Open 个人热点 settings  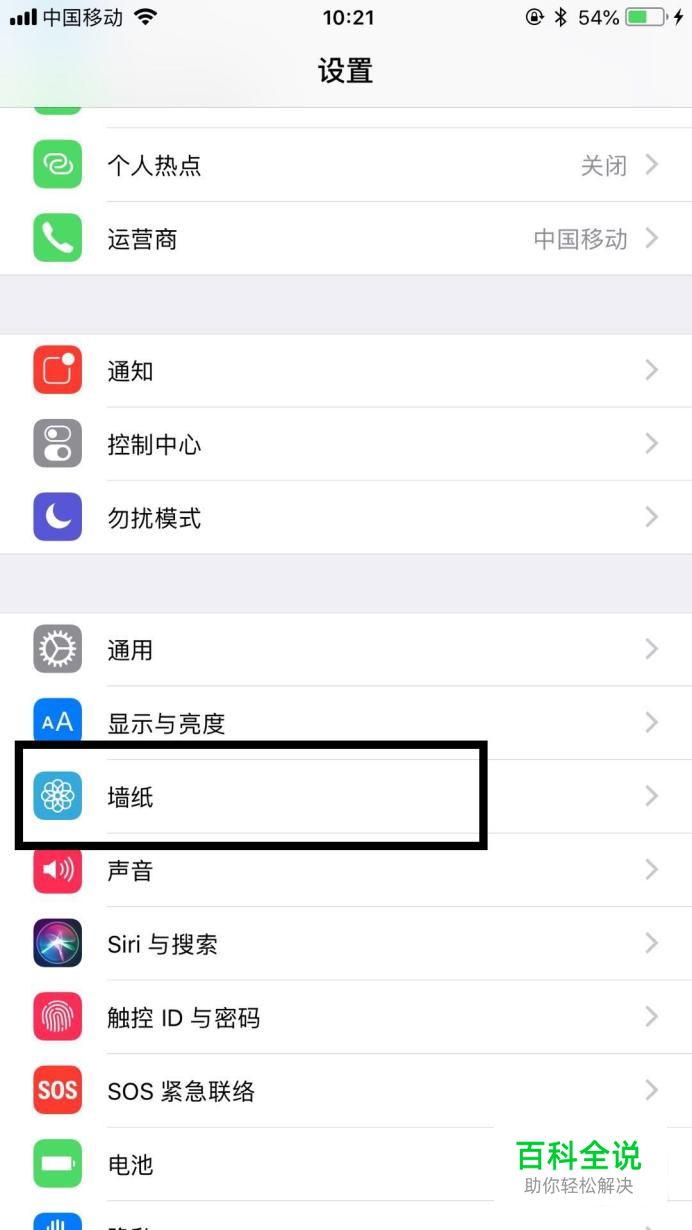[x=345, y=165]
